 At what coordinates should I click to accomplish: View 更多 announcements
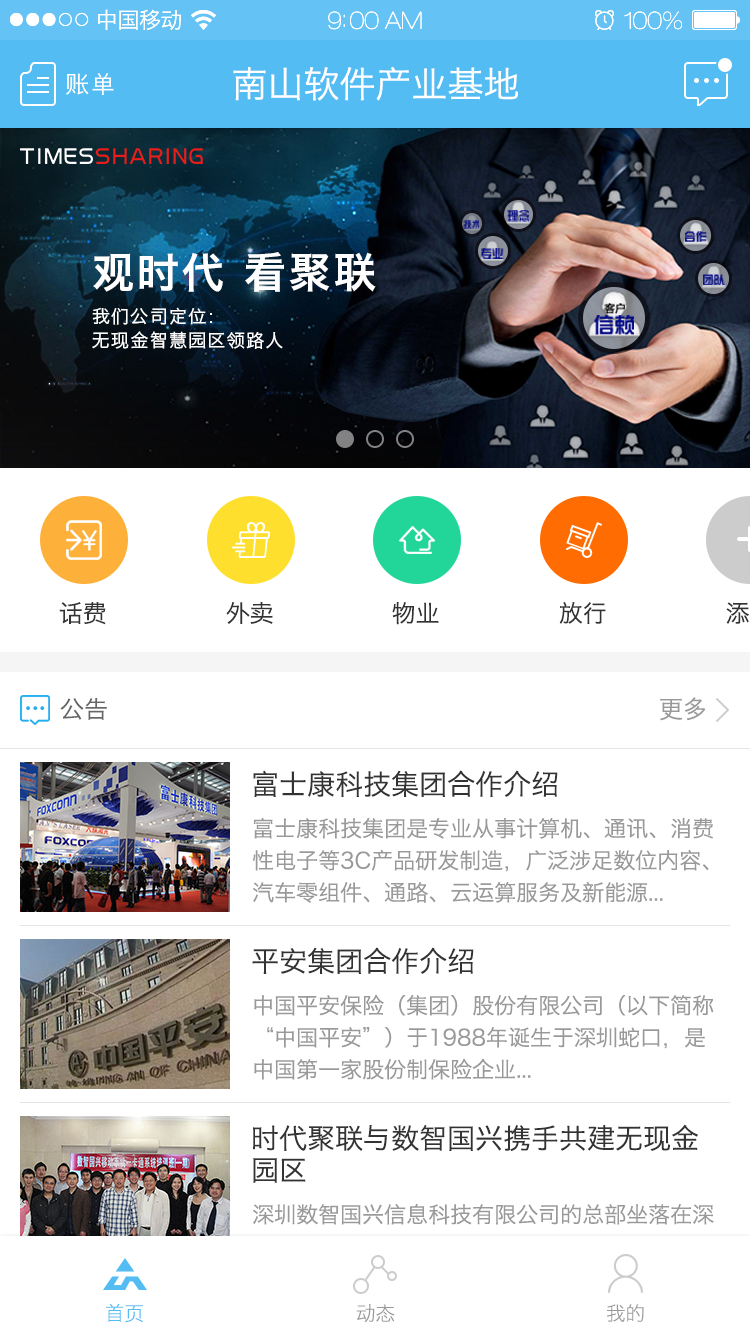pyautogui.click(x=694, y=710)
